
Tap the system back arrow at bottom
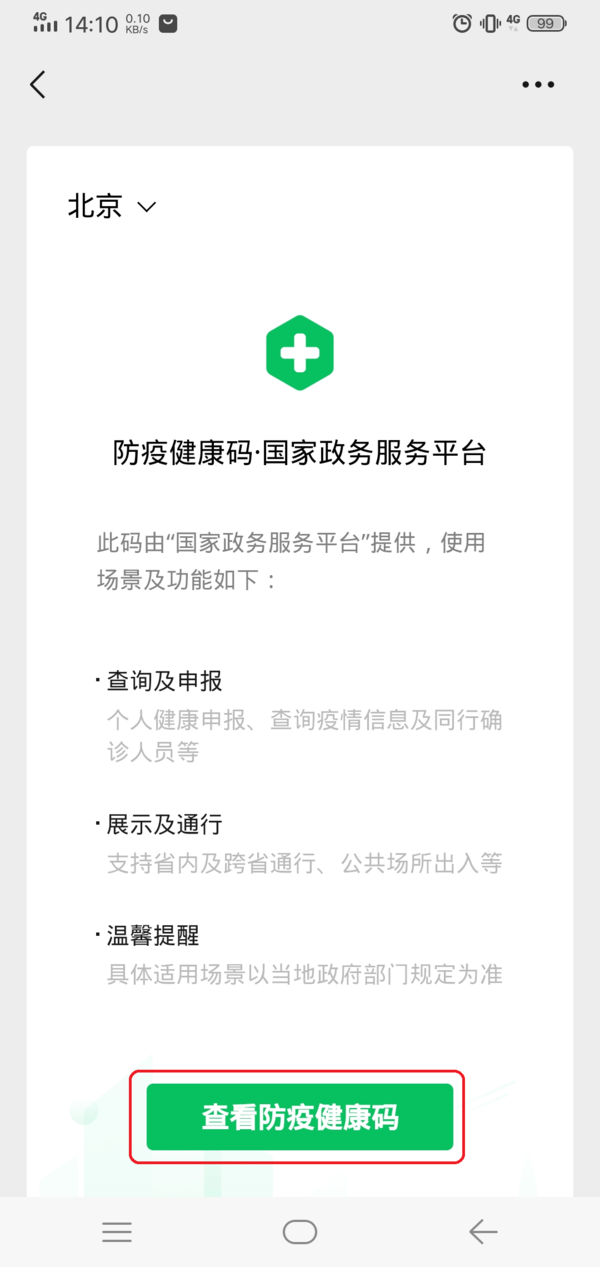click(x=483, y=1232)
